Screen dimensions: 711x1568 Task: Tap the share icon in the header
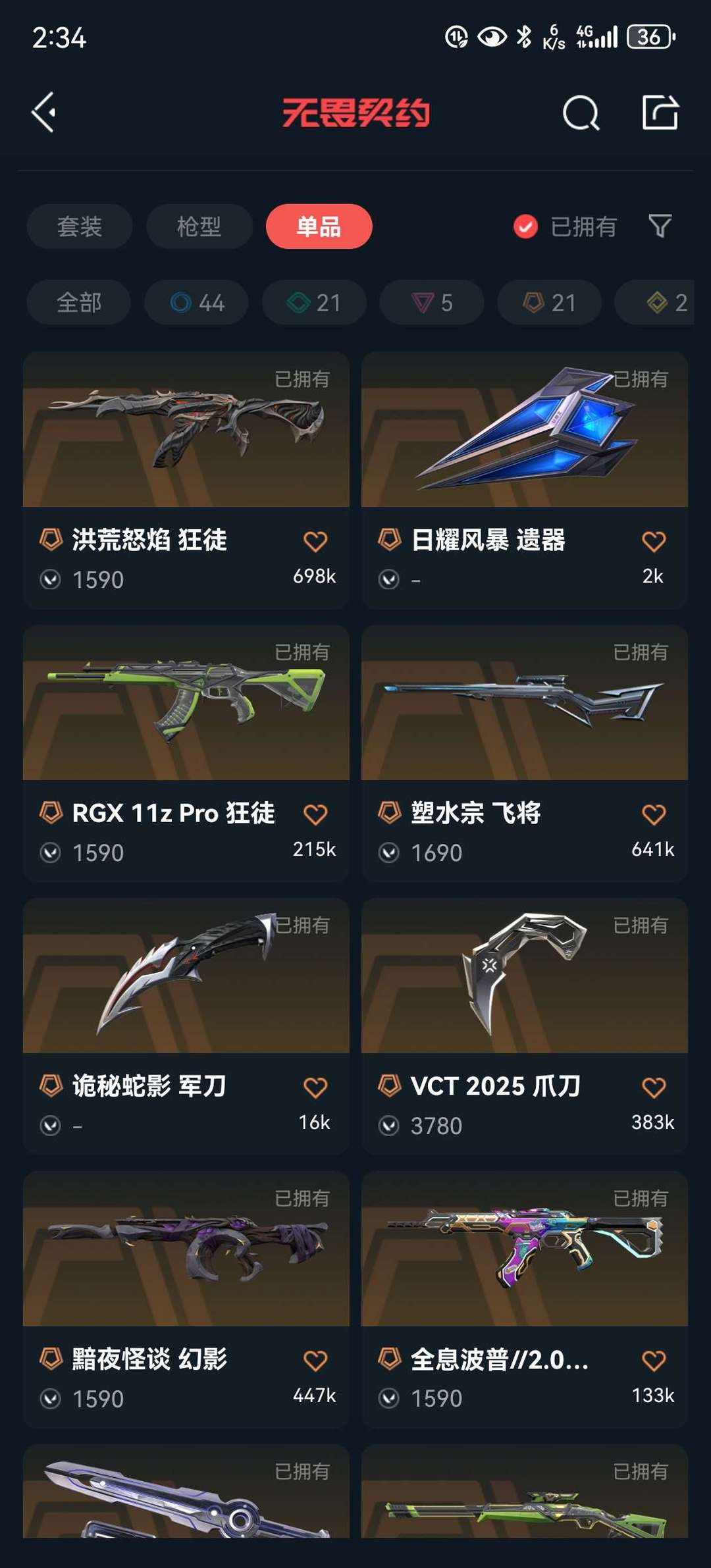pos(660,112)
